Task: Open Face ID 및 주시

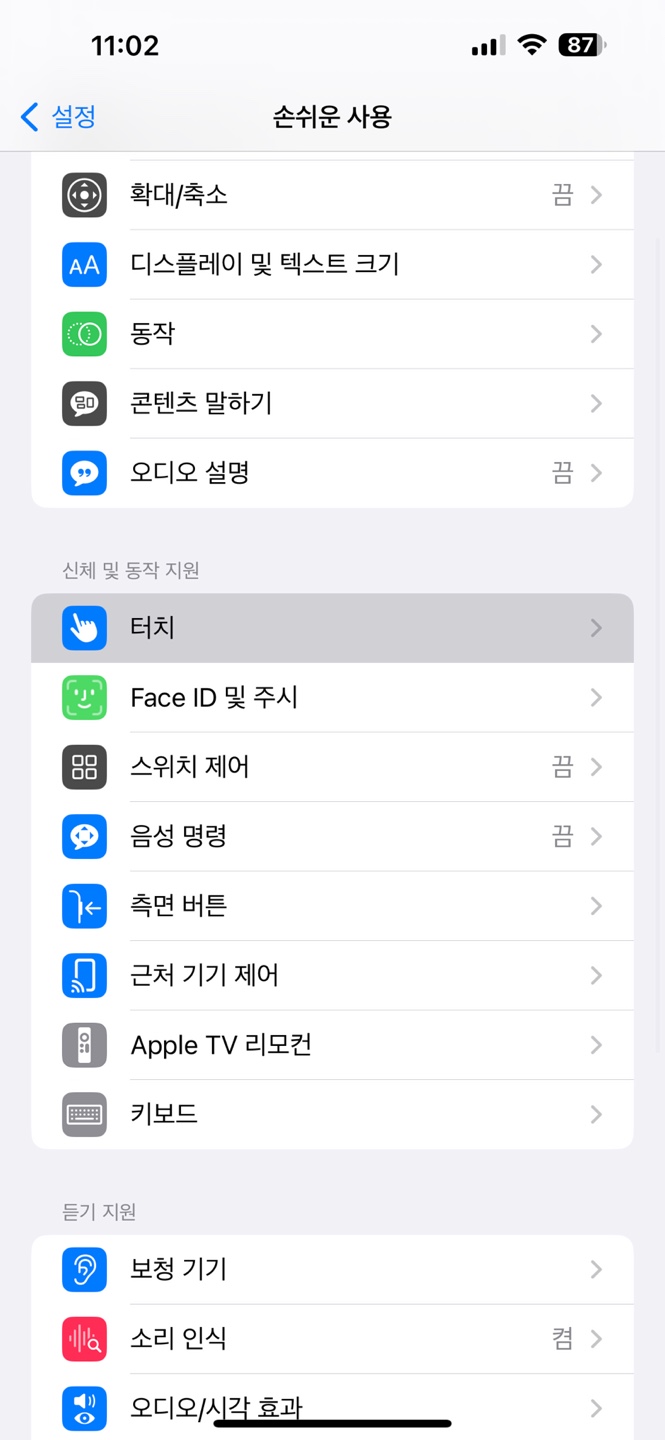Action: [x=332, y=698]
